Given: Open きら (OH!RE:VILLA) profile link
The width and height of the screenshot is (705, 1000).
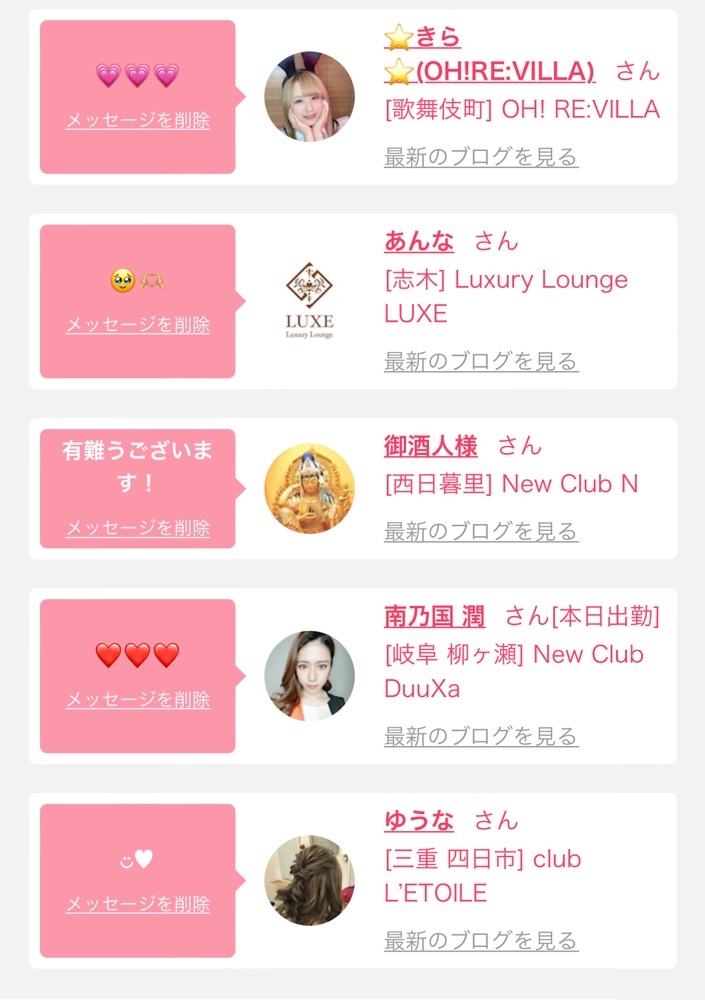Looking at the screenshot, I should coord(489,54).
